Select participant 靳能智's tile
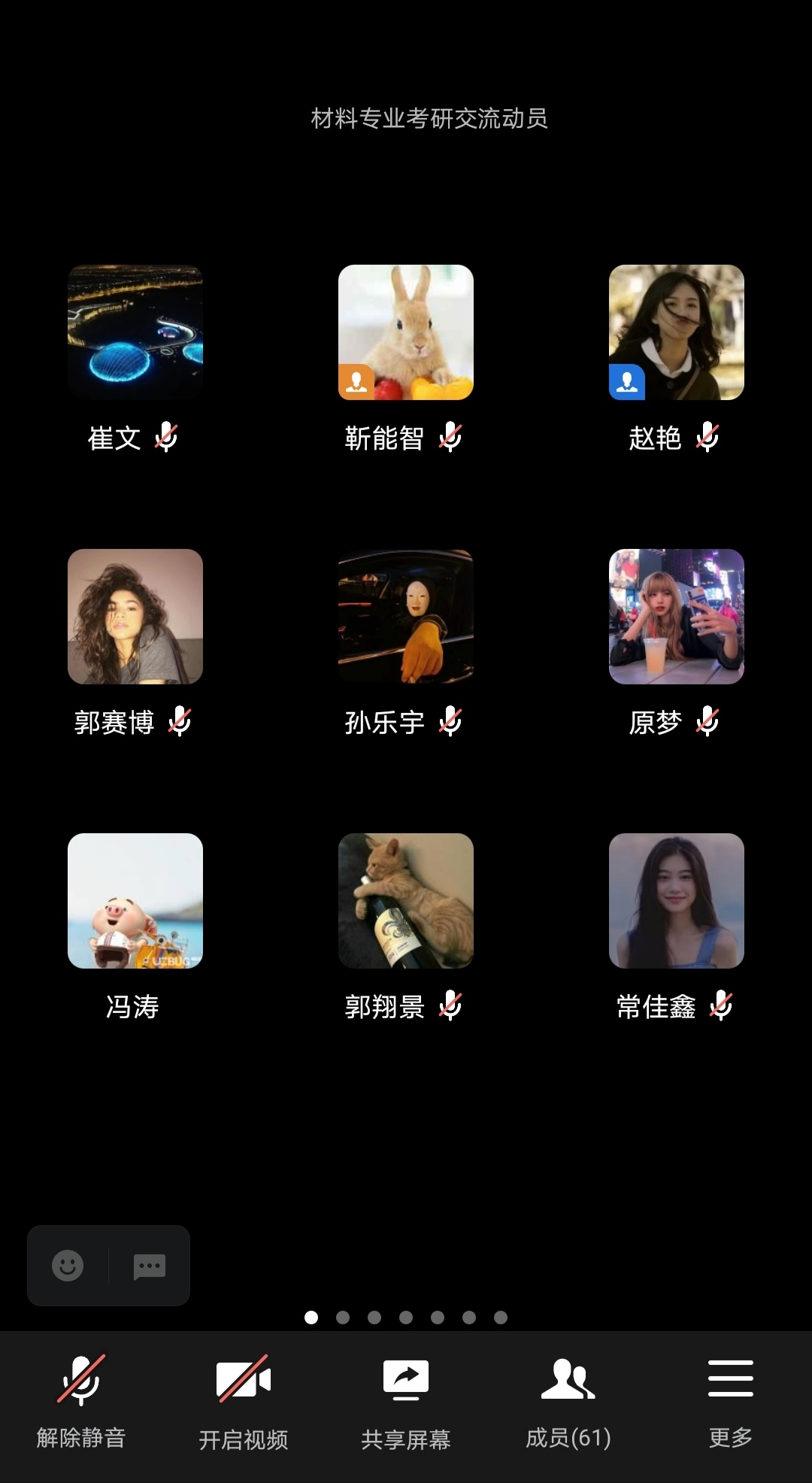 406,332
